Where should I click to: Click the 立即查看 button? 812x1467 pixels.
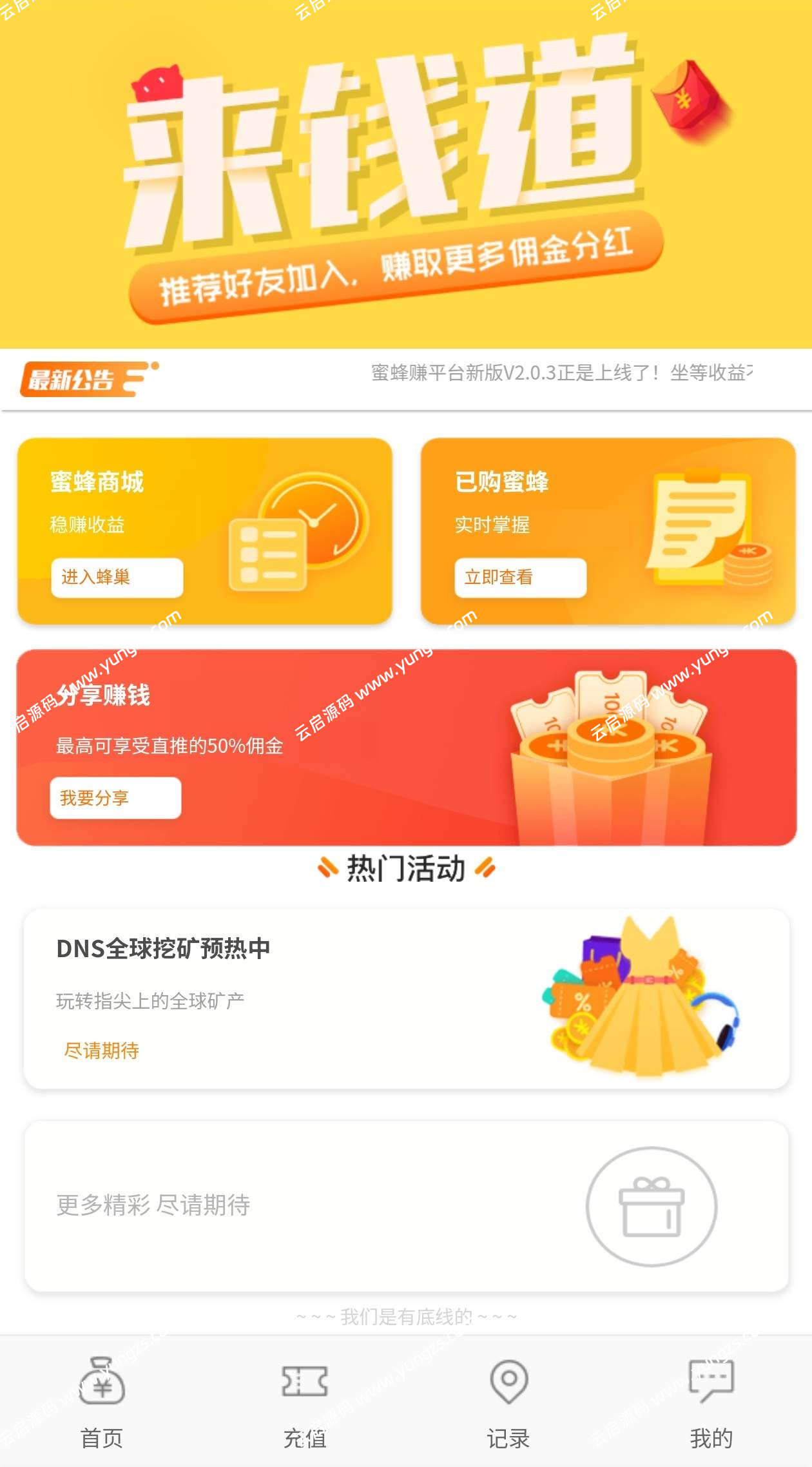(521, 578)
